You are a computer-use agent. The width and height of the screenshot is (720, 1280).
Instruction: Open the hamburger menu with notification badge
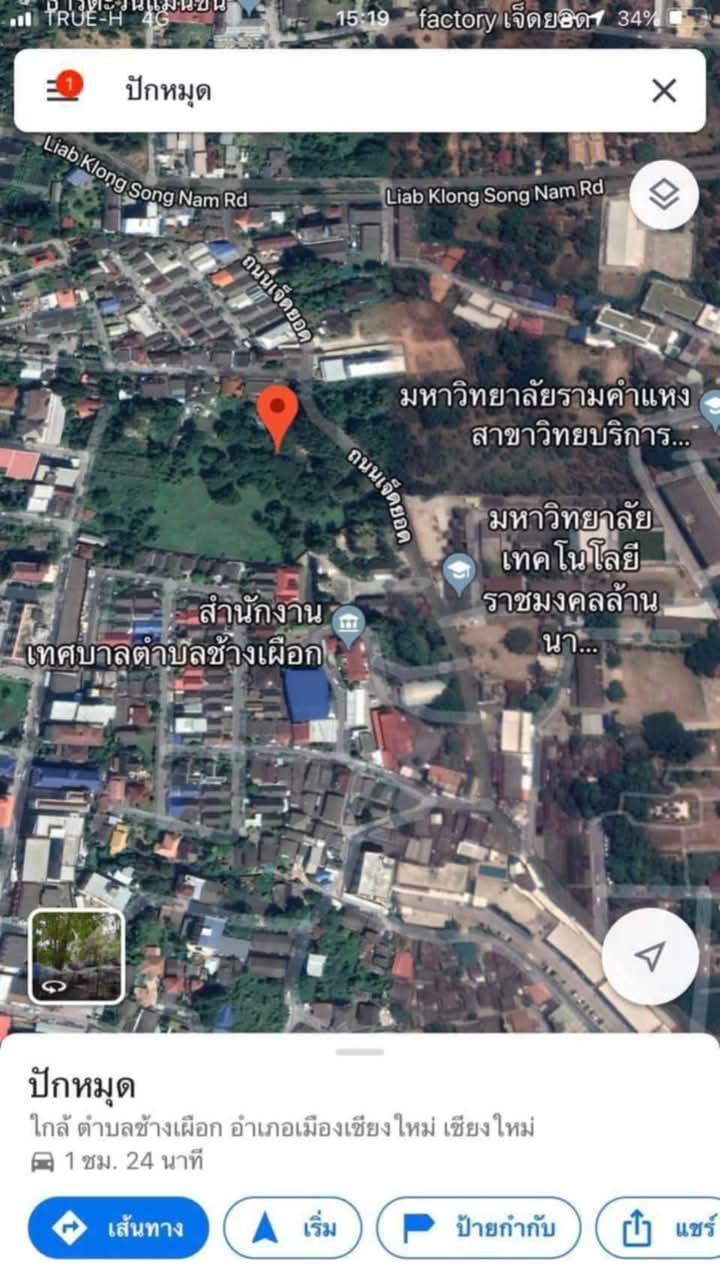[62, 89]
